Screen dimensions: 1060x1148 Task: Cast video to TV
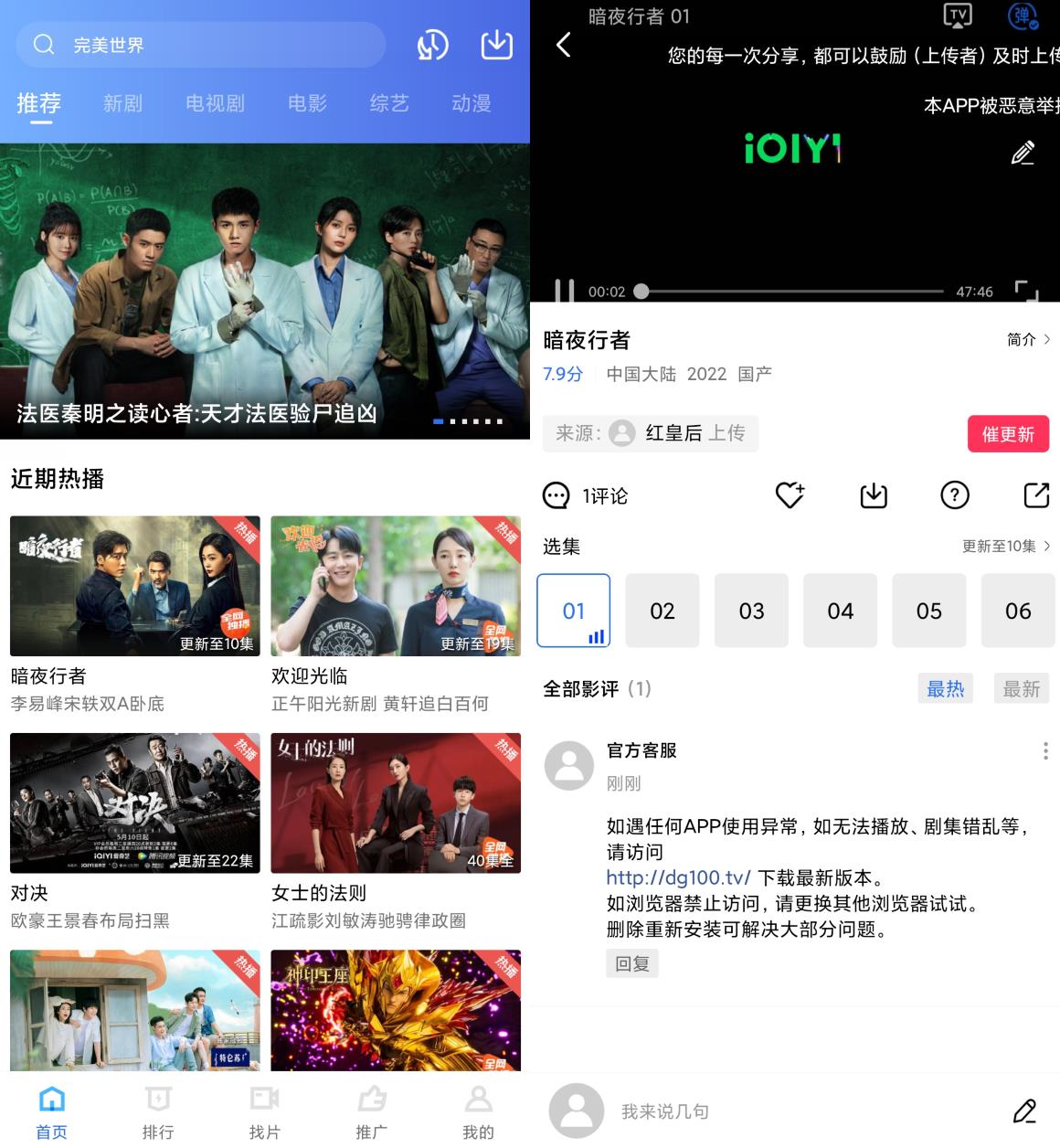pyautogui.click(x=957, y=16)
